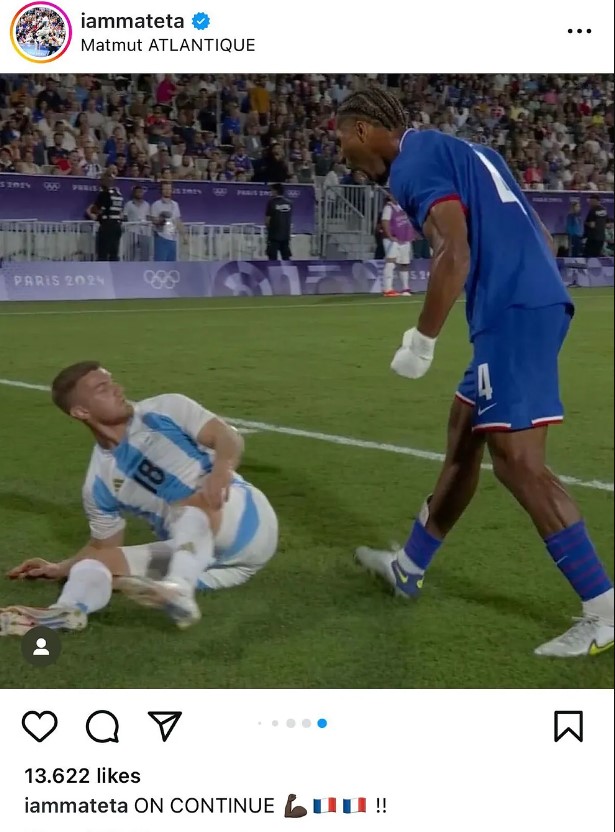Open the football match photo
This screenshot has width=615, height=832.
click(307, 380)
